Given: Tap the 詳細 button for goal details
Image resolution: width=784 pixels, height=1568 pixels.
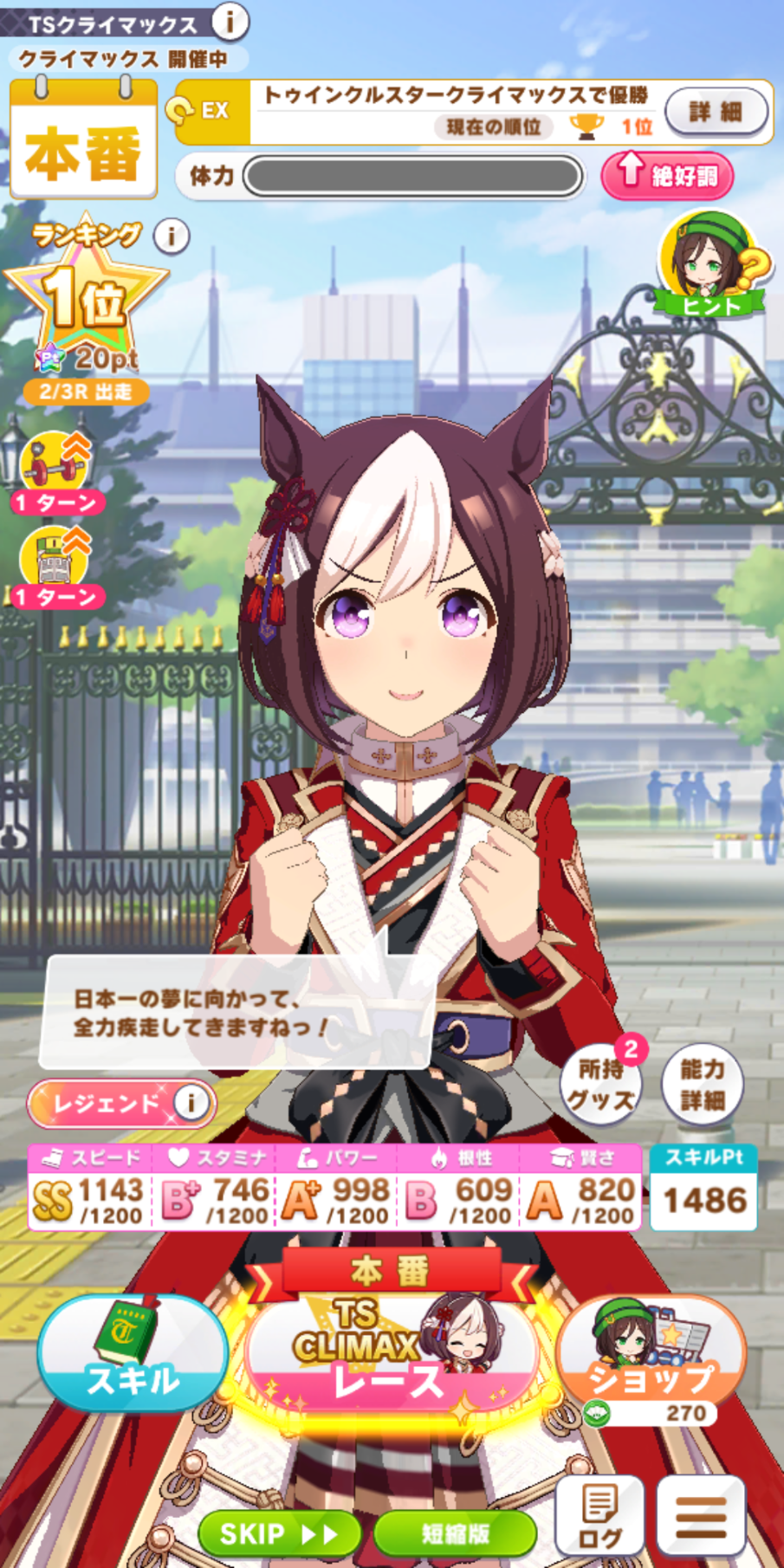Looking at the screenshot, I should [716, 111].
